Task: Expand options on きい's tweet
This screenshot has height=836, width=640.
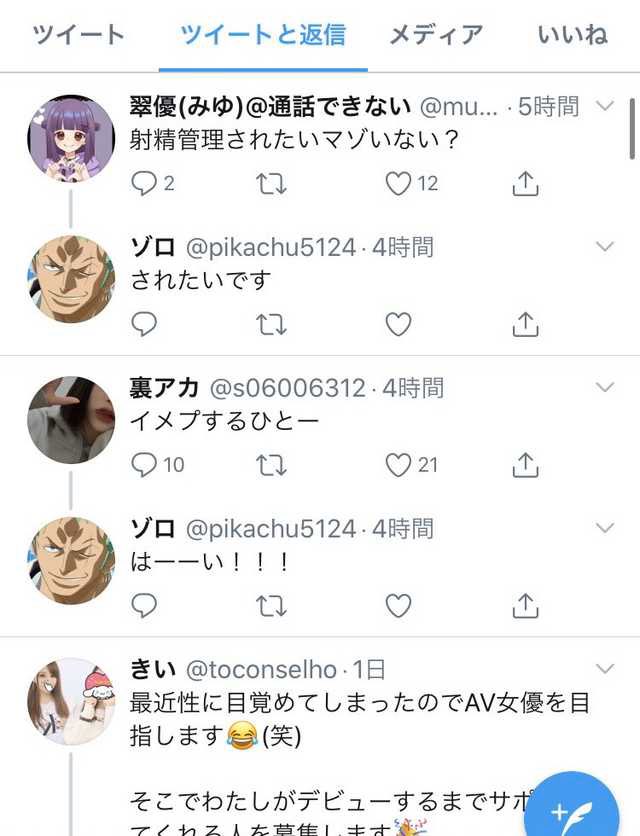Action: point(605,669)
